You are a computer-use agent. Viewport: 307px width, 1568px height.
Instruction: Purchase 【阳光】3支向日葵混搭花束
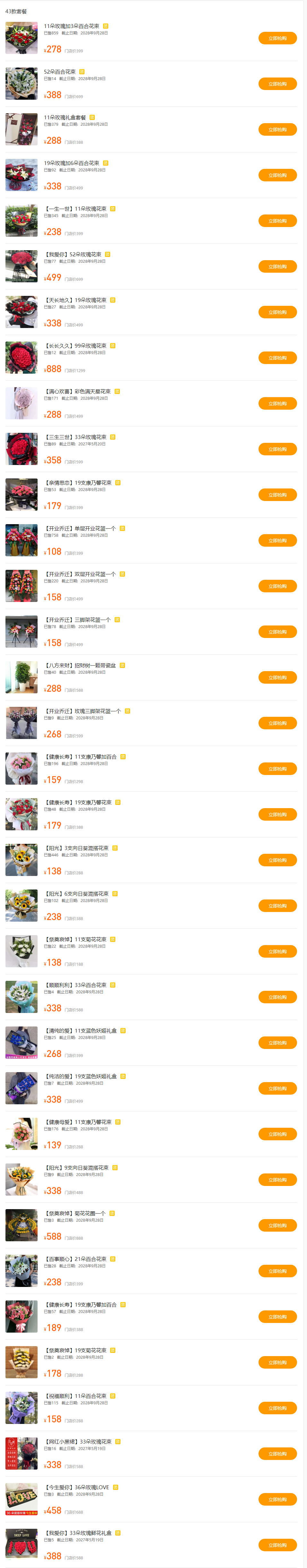pos(277,860)
